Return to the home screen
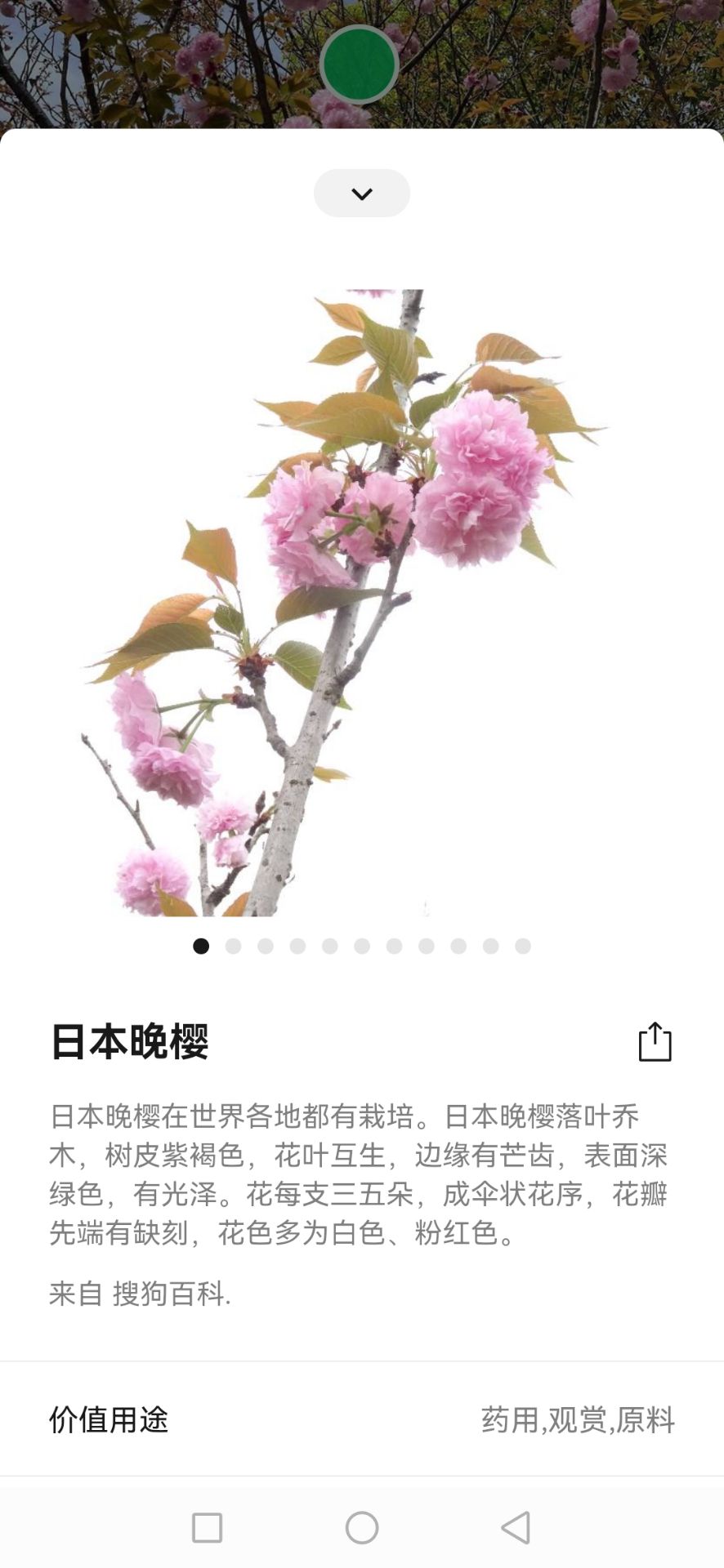 (361, 1527)
